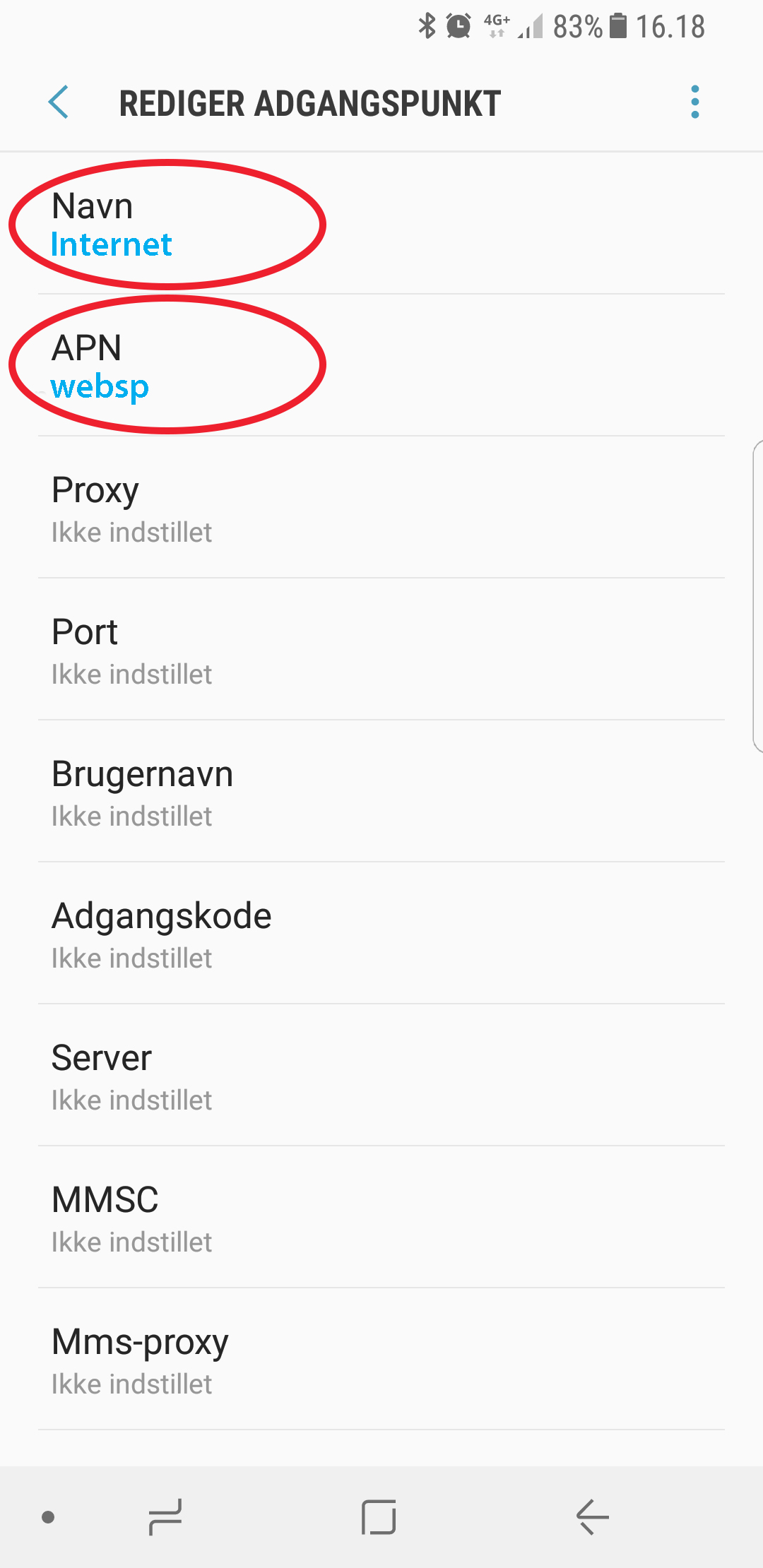Image resolution: width=763 pixels, height=1568 pixels.
Task: Set the Proxy value
Action: (381, 508)
